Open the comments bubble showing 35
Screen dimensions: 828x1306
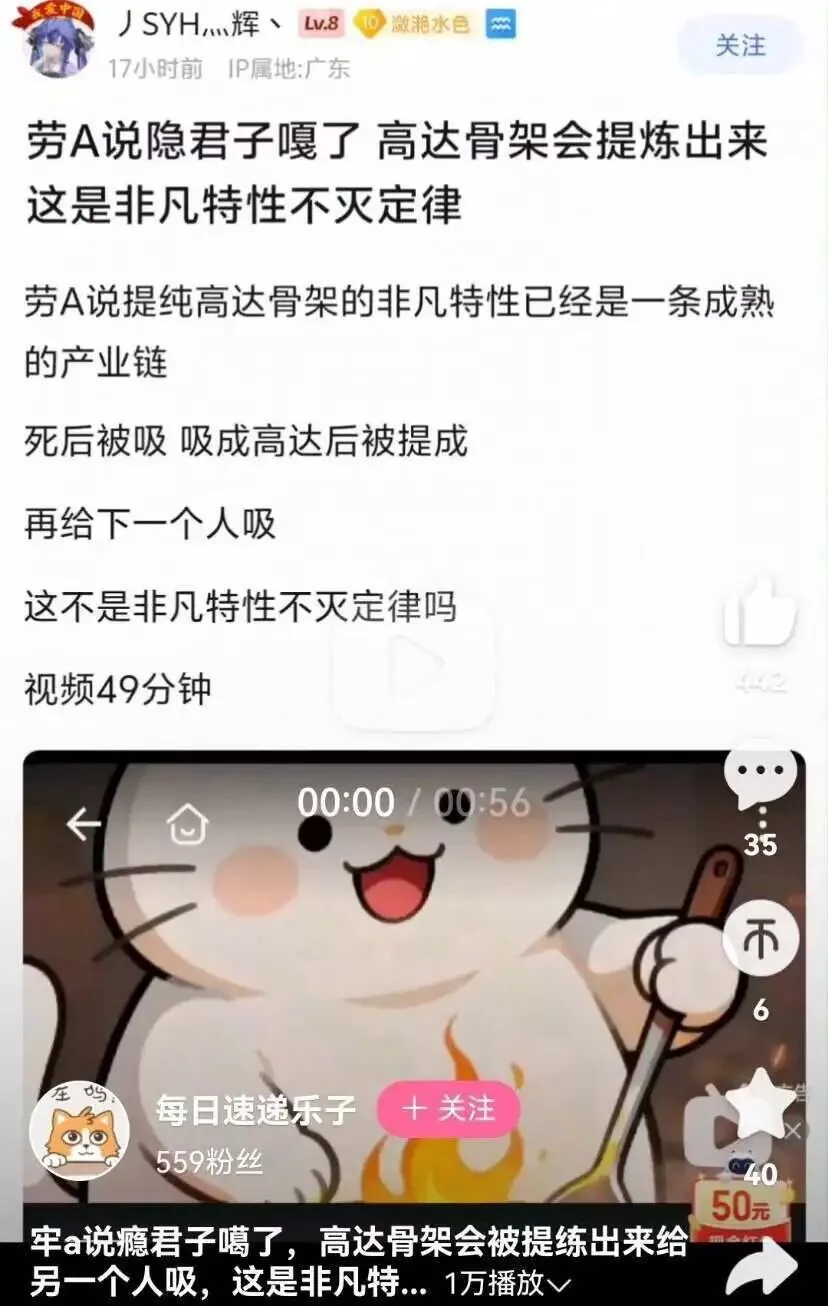point(760,775)
